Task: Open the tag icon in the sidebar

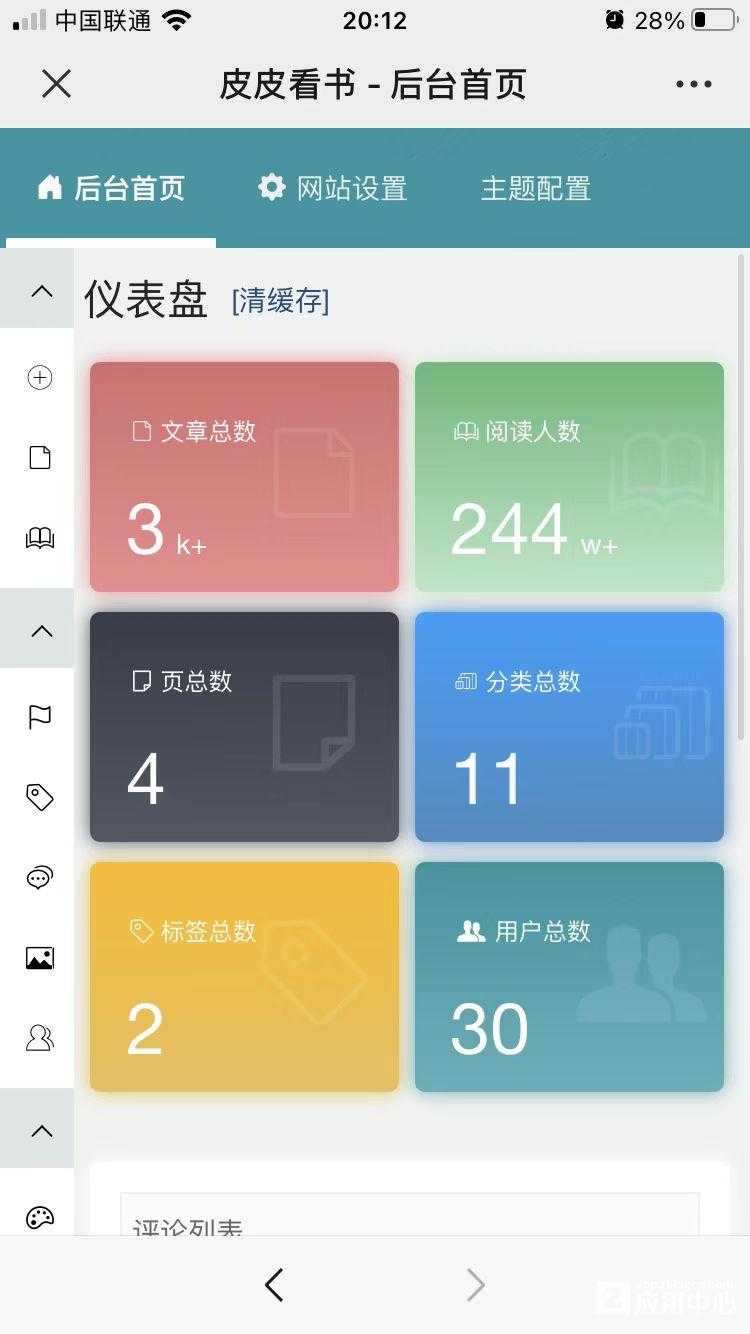Action: (39, 797)
